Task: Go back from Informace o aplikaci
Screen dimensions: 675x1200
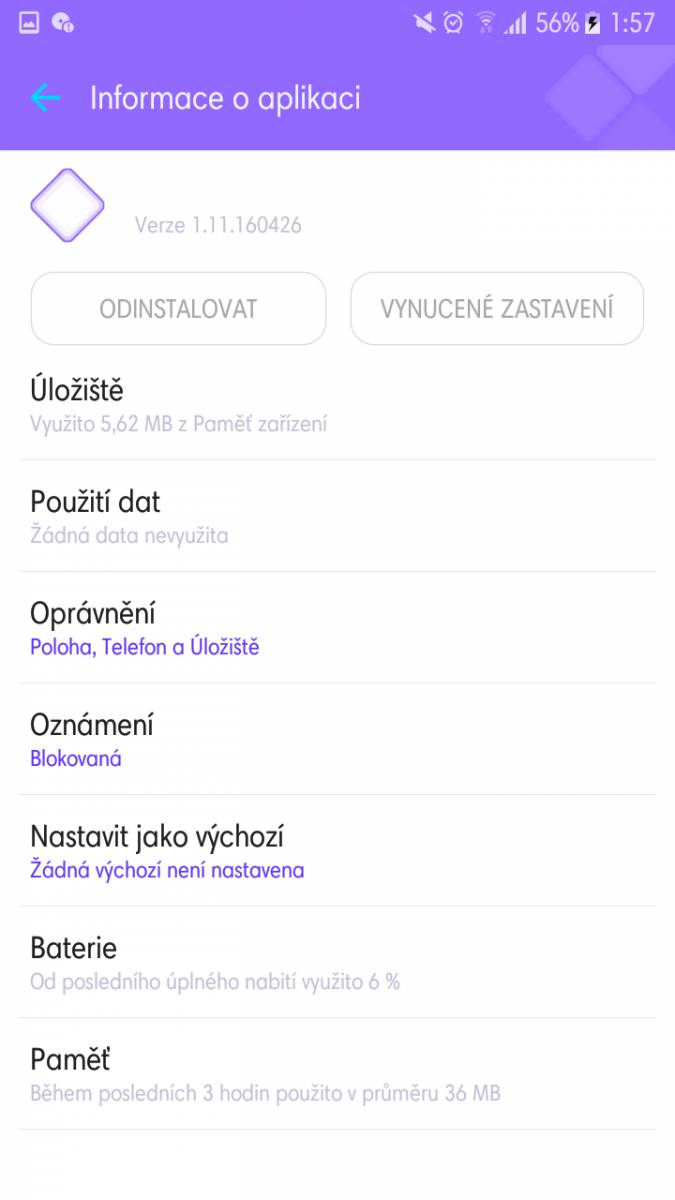Action: click(46, 98)
